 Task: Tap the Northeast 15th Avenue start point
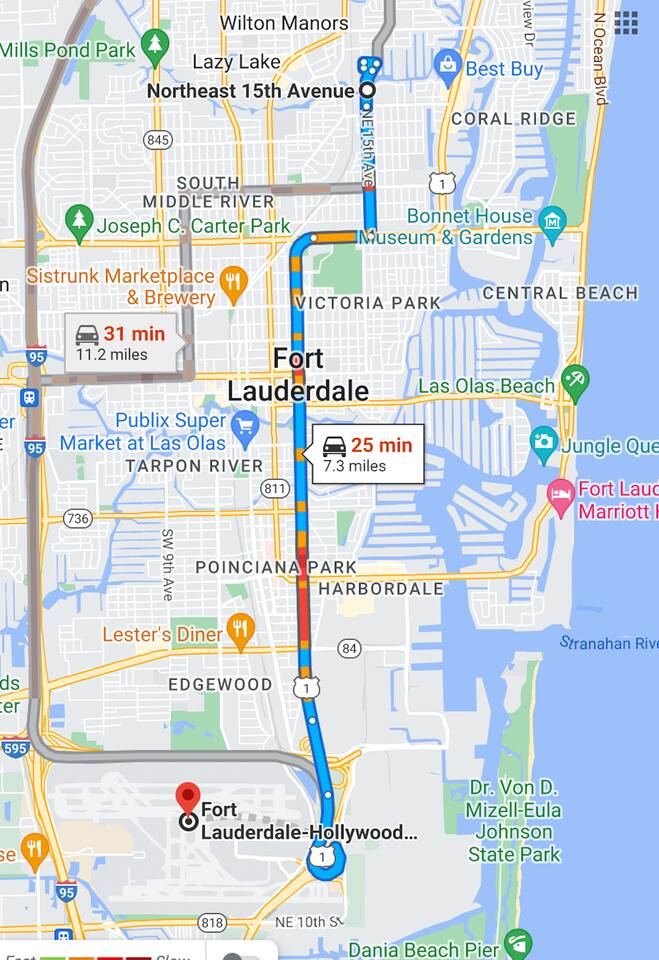[x=367, y=90]
